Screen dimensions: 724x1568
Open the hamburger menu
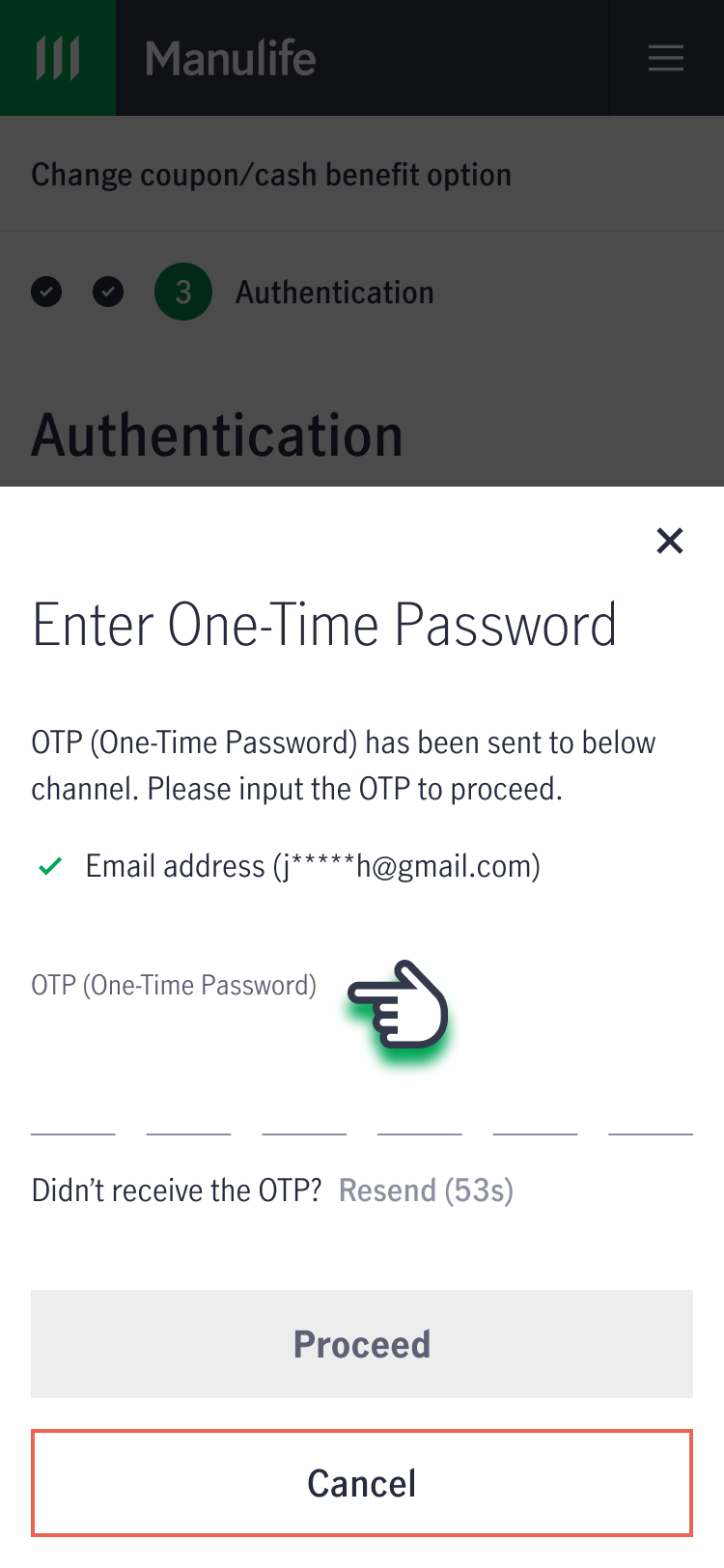[x=666, y=58]
